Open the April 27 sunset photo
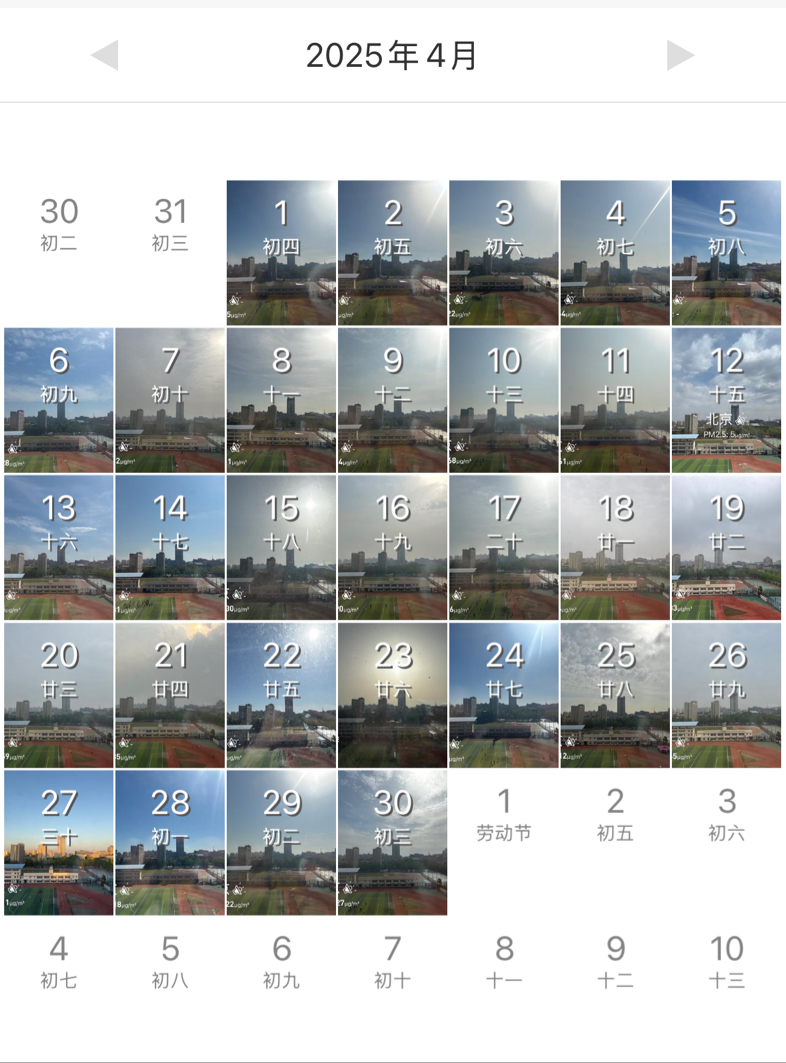786x1063 pixels. pos(59,842)
